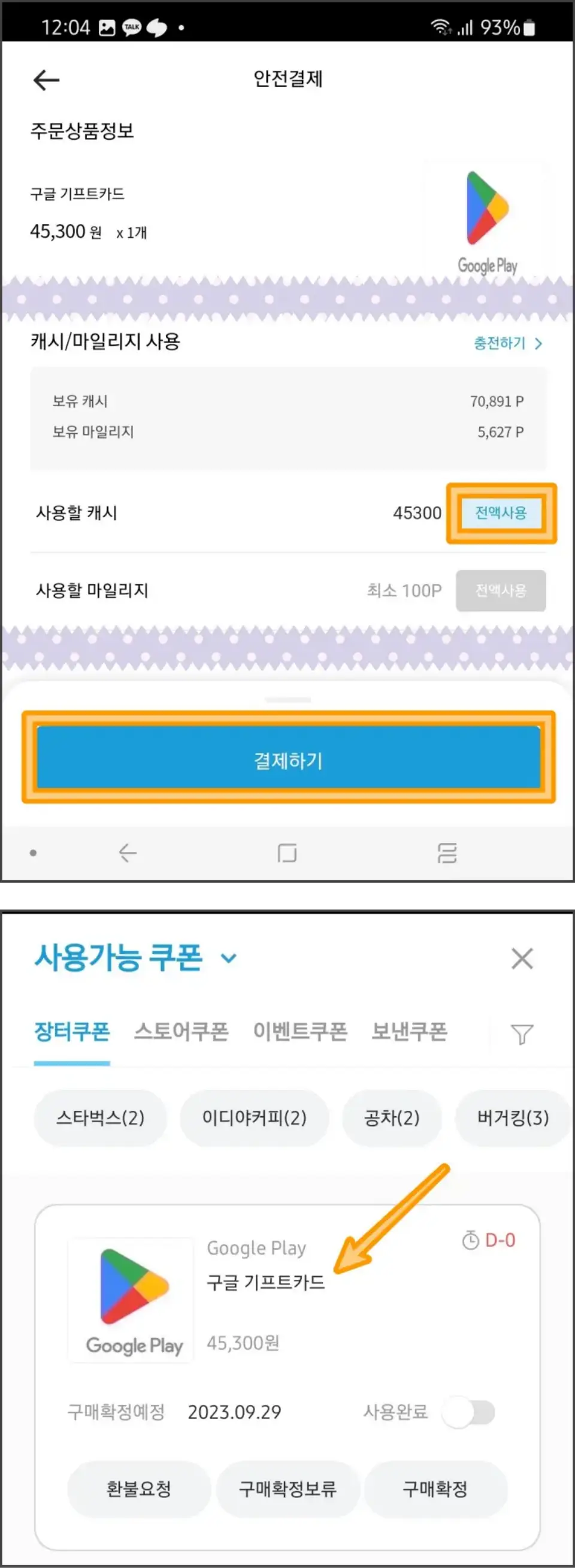Switch to the 스토어쿠폰 tab
Image resolution: width=575 pixels, height=1568 pixels.
tap(182, 1031)
